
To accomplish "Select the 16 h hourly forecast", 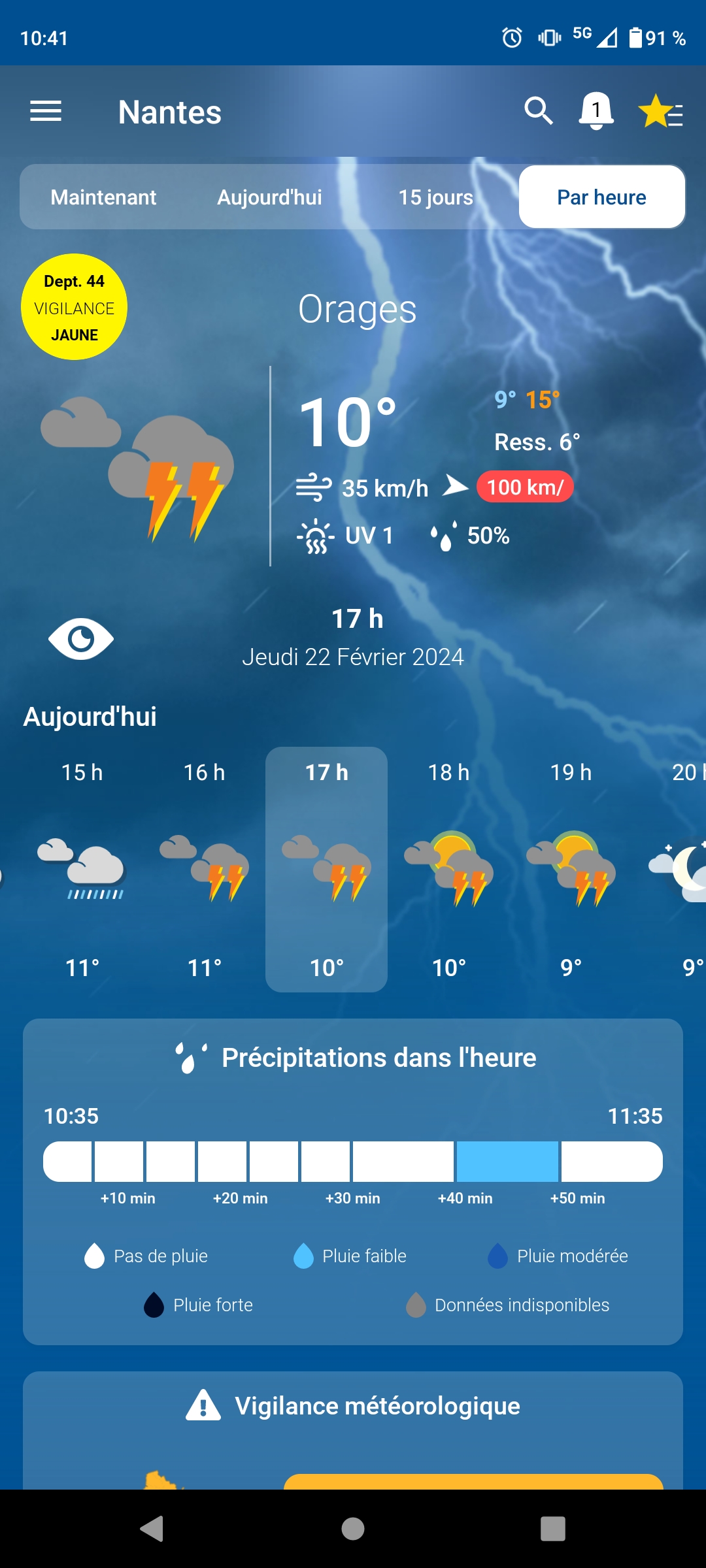I will pyautogui.click(x=205, y=869).
